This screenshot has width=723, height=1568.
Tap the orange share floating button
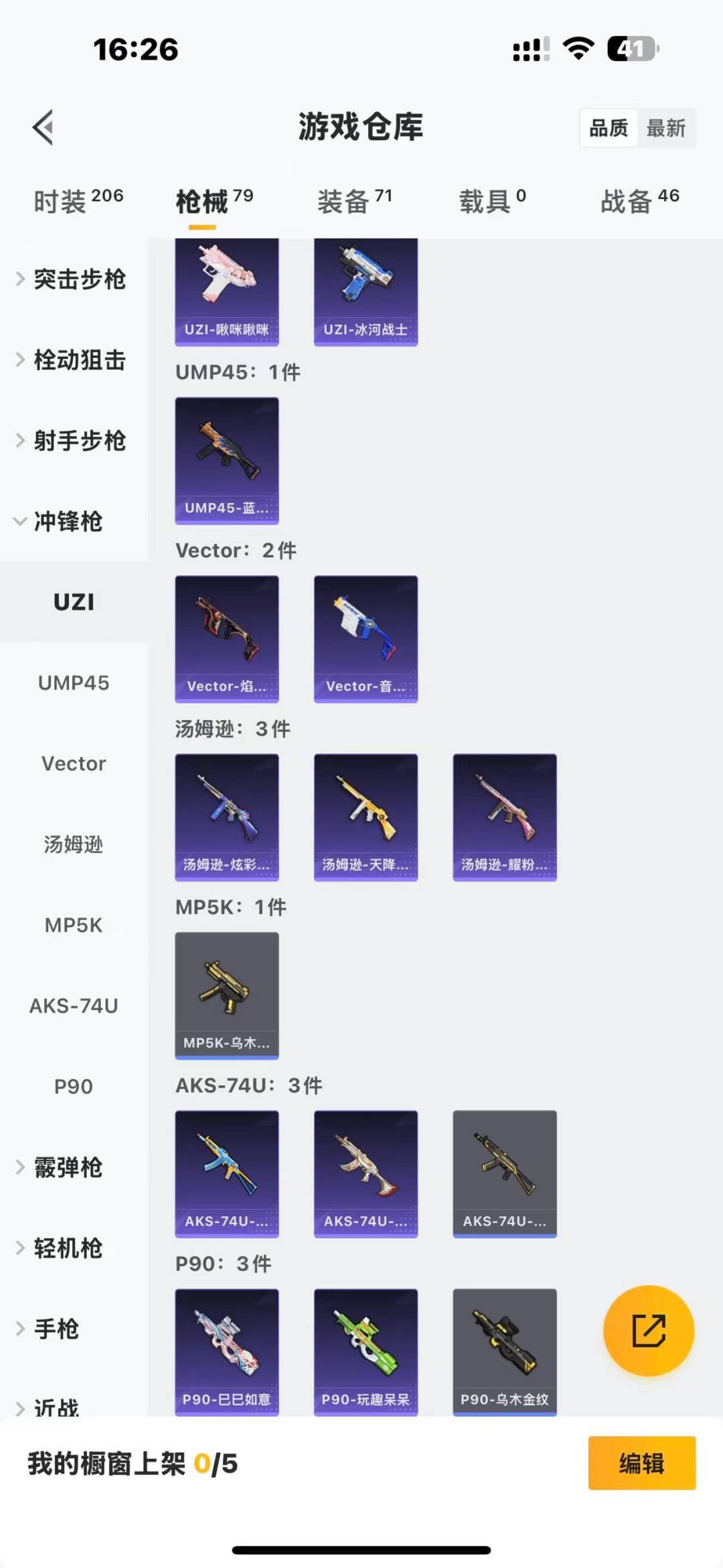click(648, 1330)
